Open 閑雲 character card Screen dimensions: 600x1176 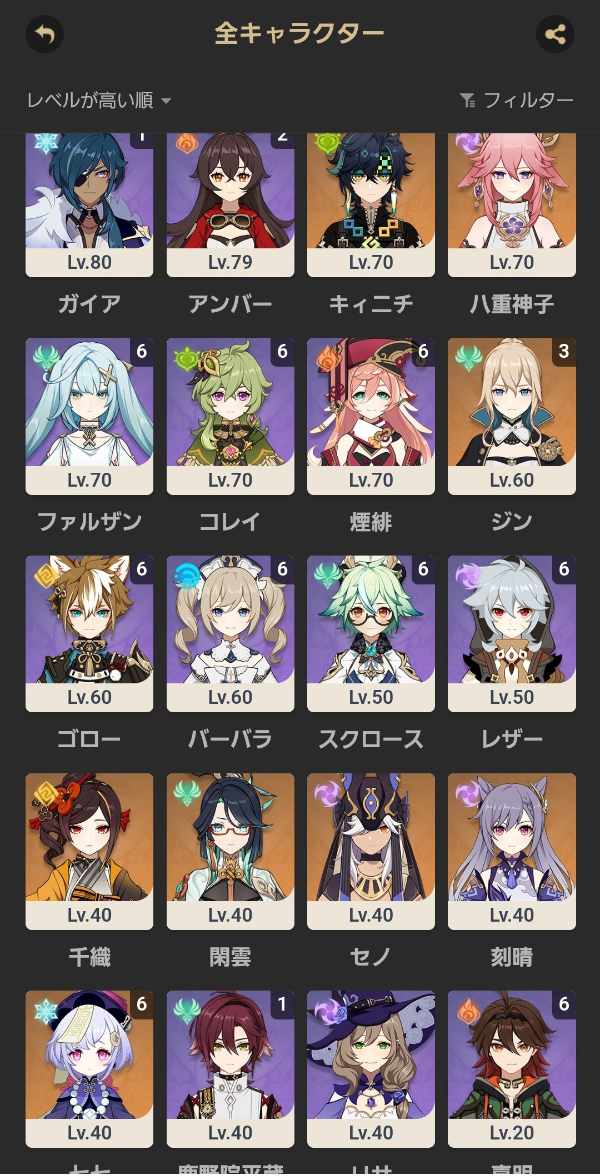pyautogui.click(x=230, y=851)
